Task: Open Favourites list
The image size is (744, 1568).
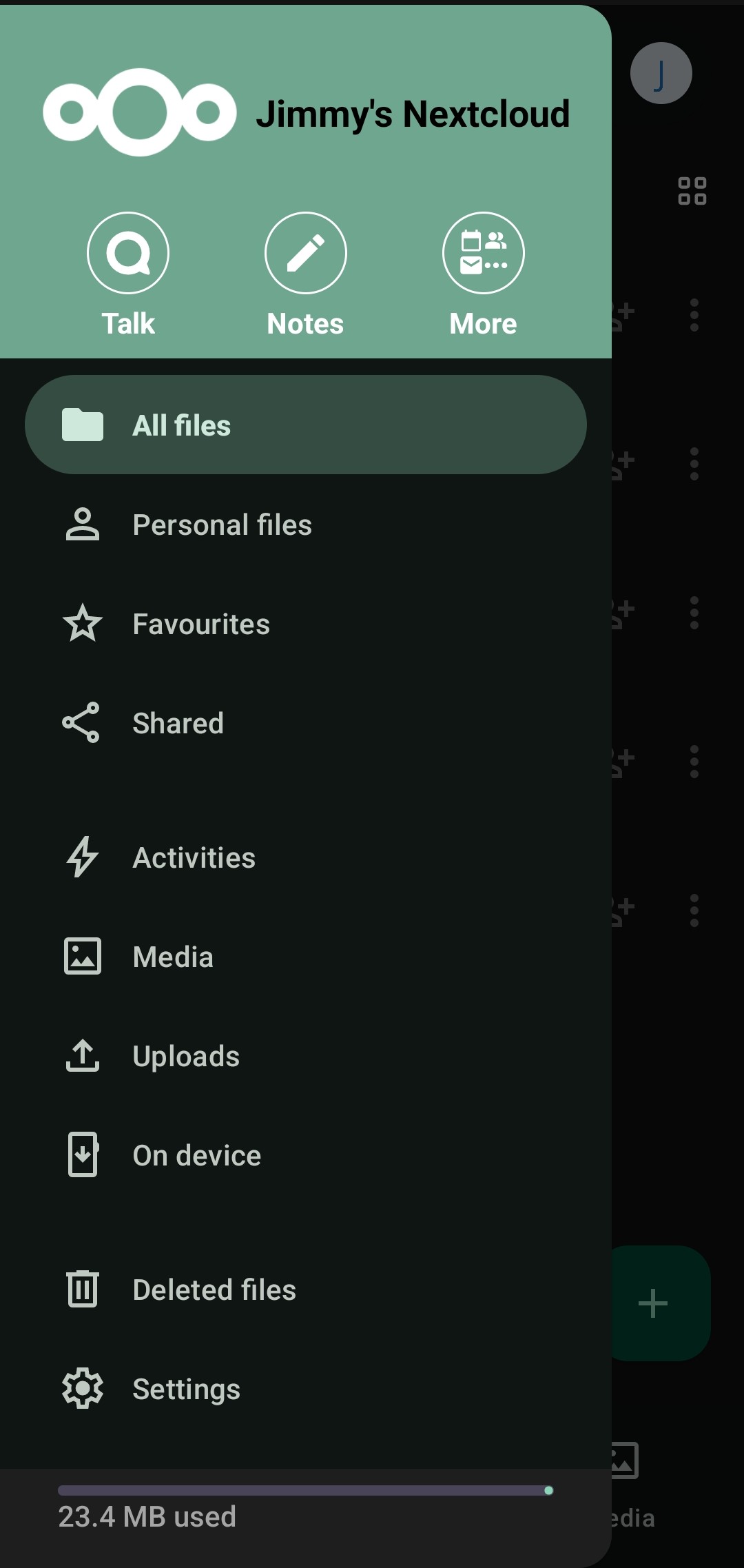Action: pyautogui.click(x=201, y=624)
